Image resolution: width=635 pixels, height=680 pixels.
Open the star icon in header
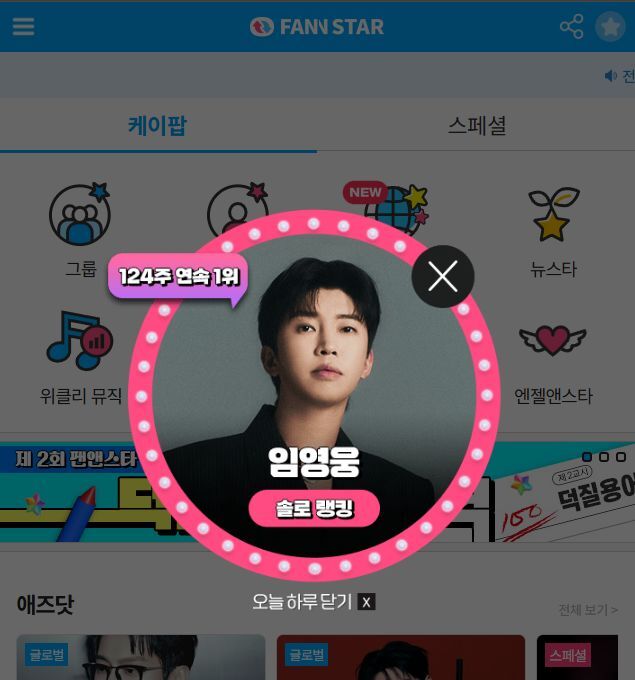(610, 27)
